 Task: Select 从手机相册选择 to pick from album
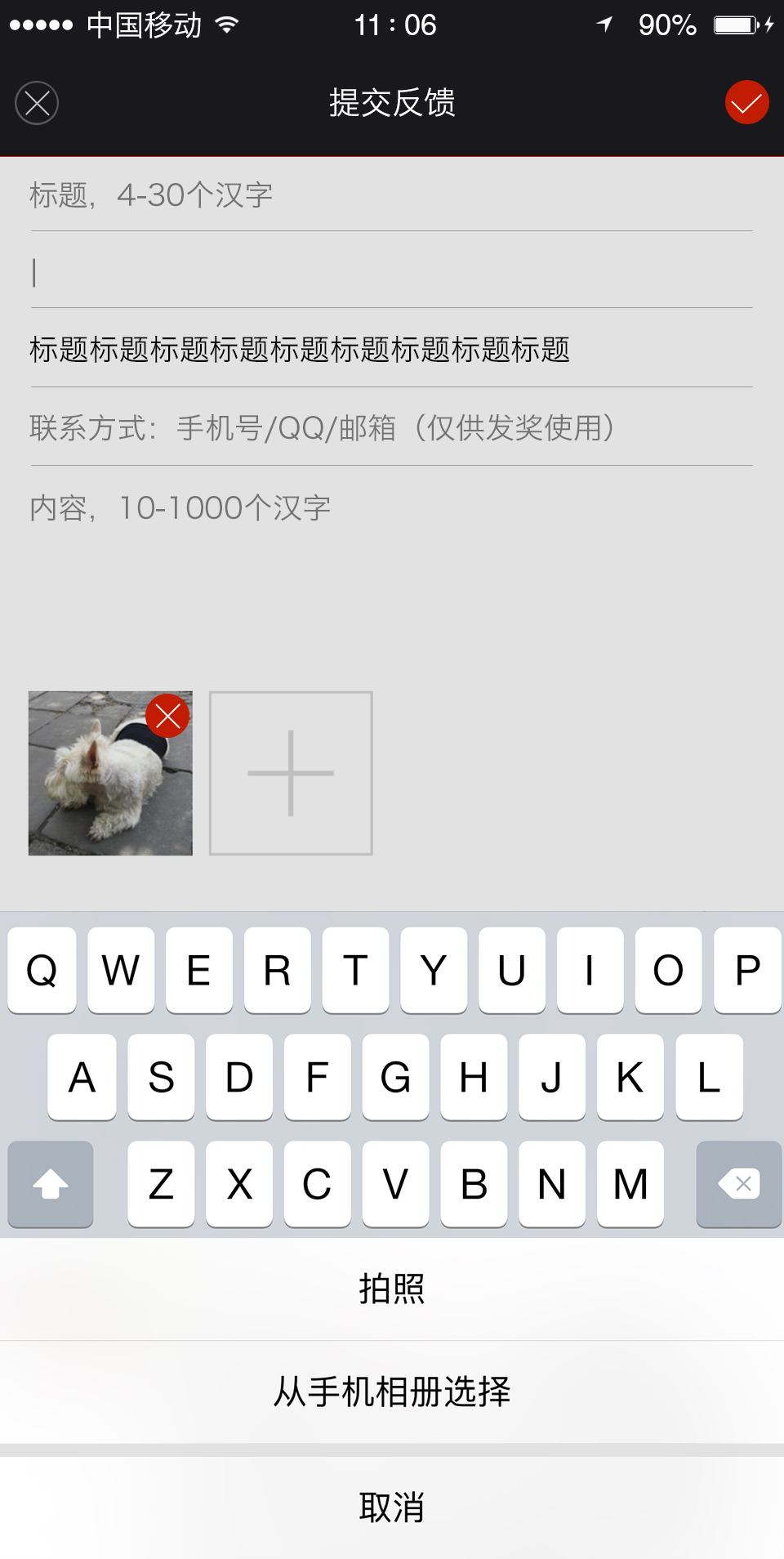pyautogui.click(x=392, y=1391)
